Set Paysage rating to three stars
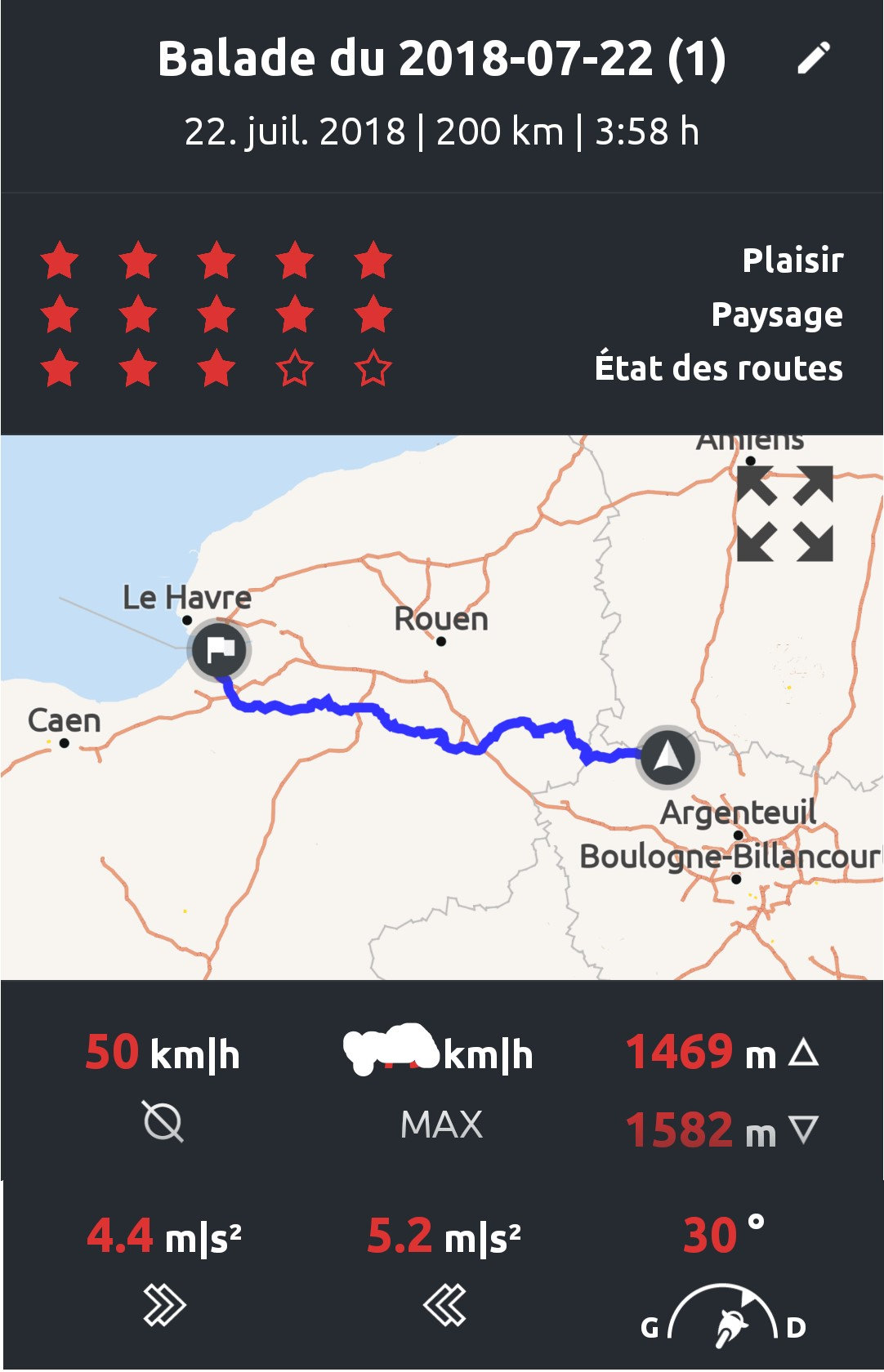This screenshot has width=884, height=1372. [x=217, y=315]
